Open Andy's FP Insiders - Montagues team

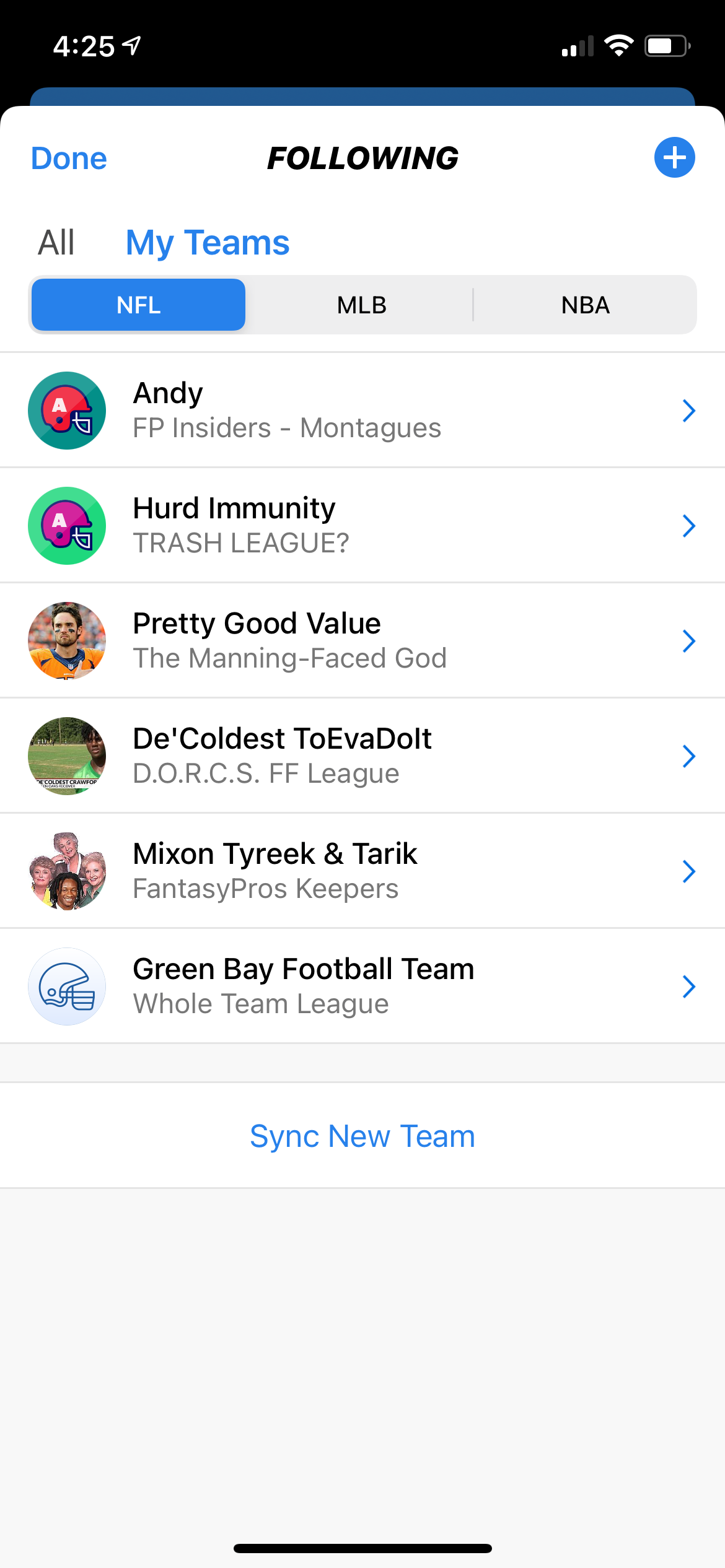(362, 411)
